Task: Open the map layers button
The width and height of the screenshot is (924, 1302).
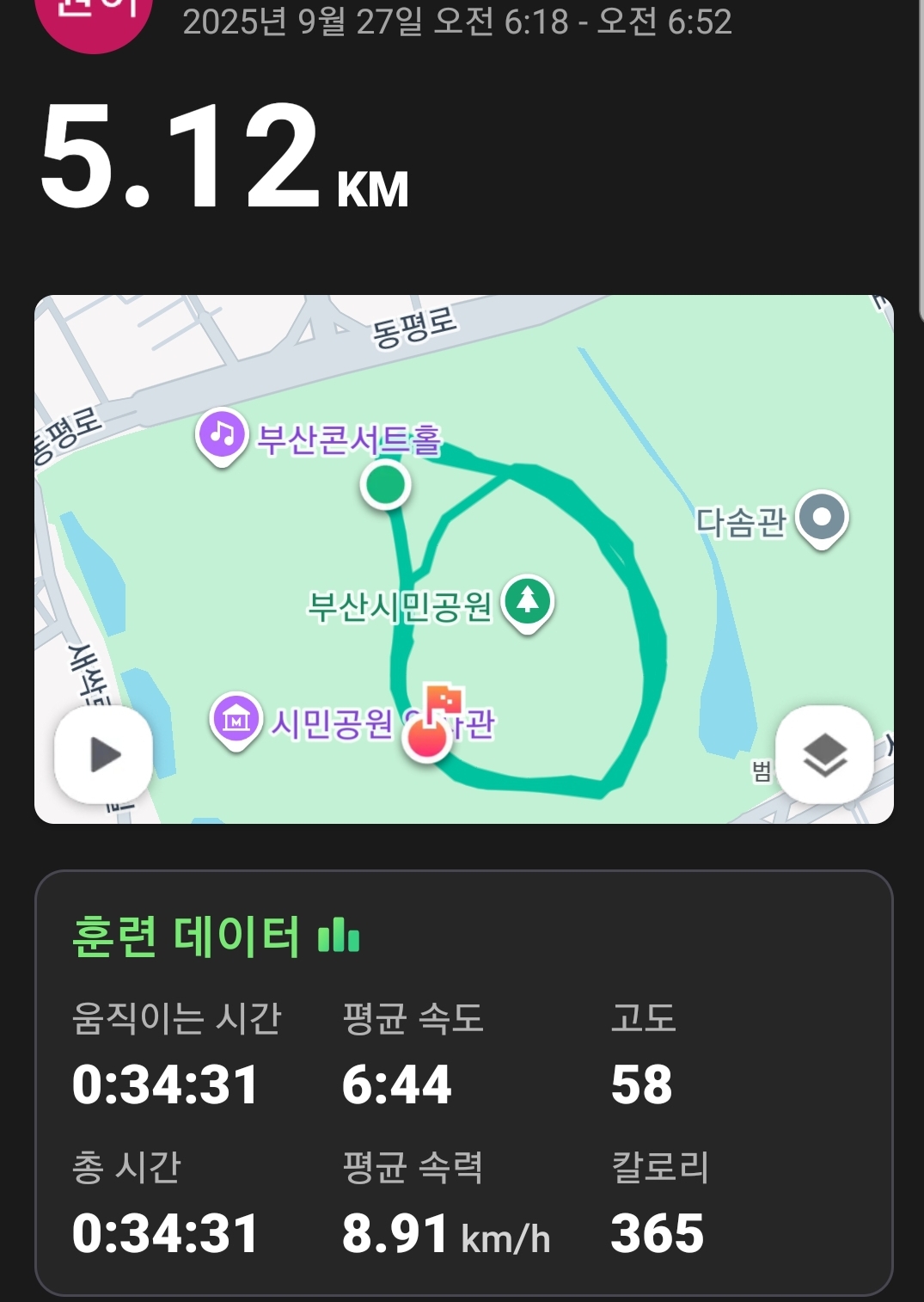Action: point(824,755)
